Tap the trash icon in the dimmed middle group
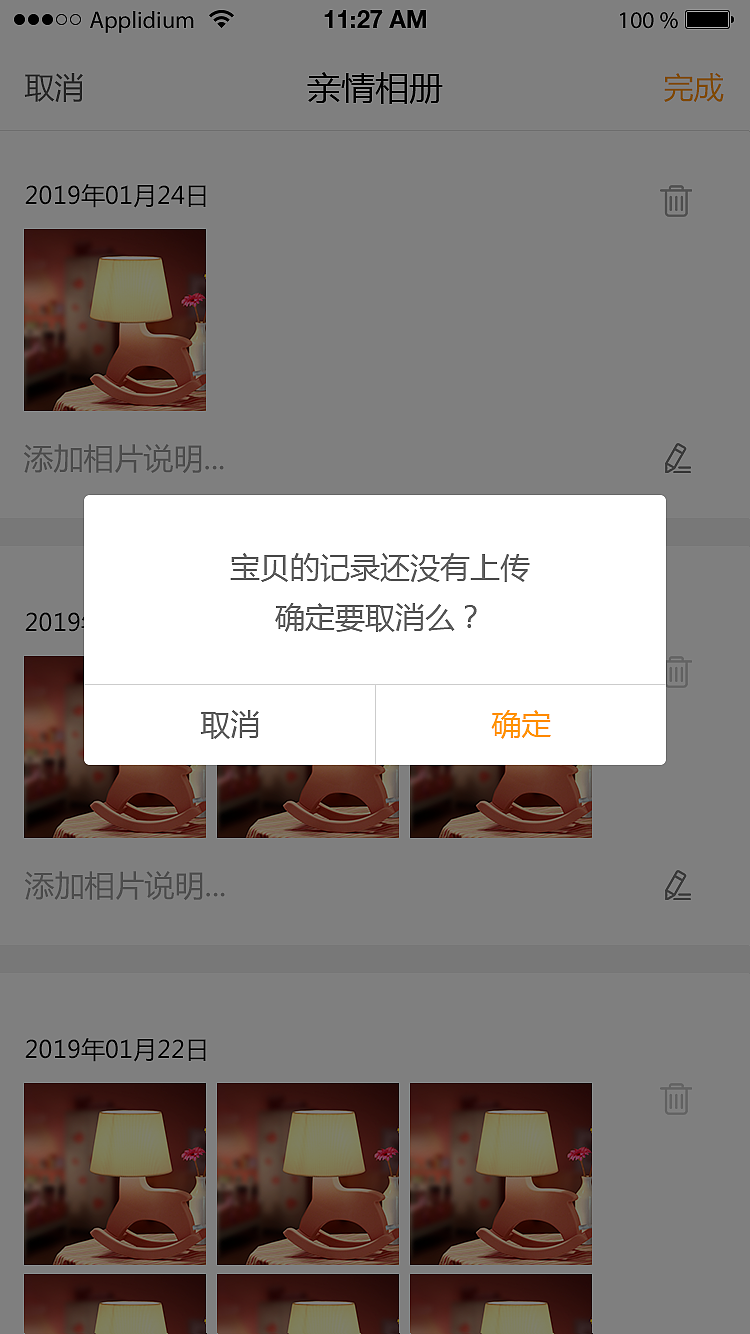The image size is (750, 1334). [x=676, y=671]
